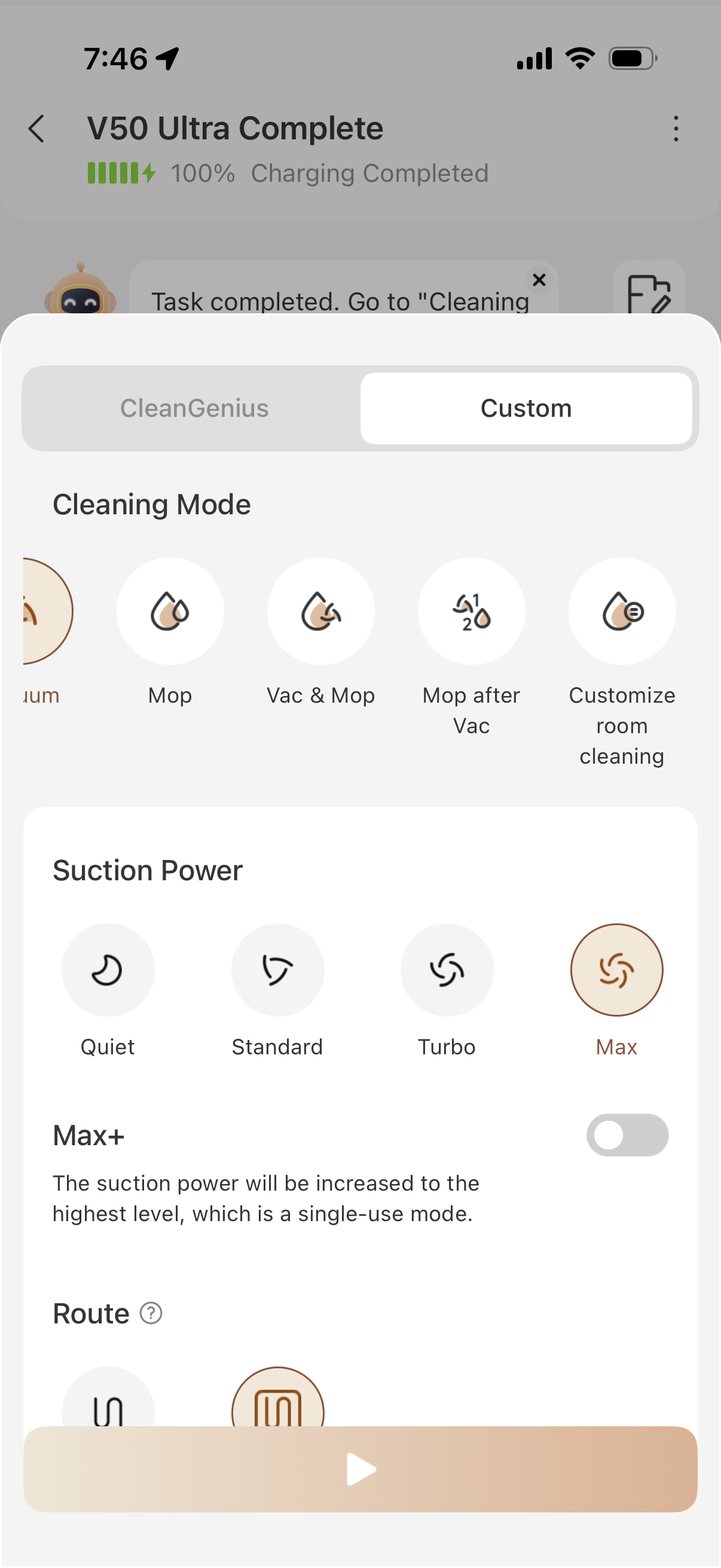Set suction power to Standard
Viewport: 721px width, 1568px height.
point(277,969)
